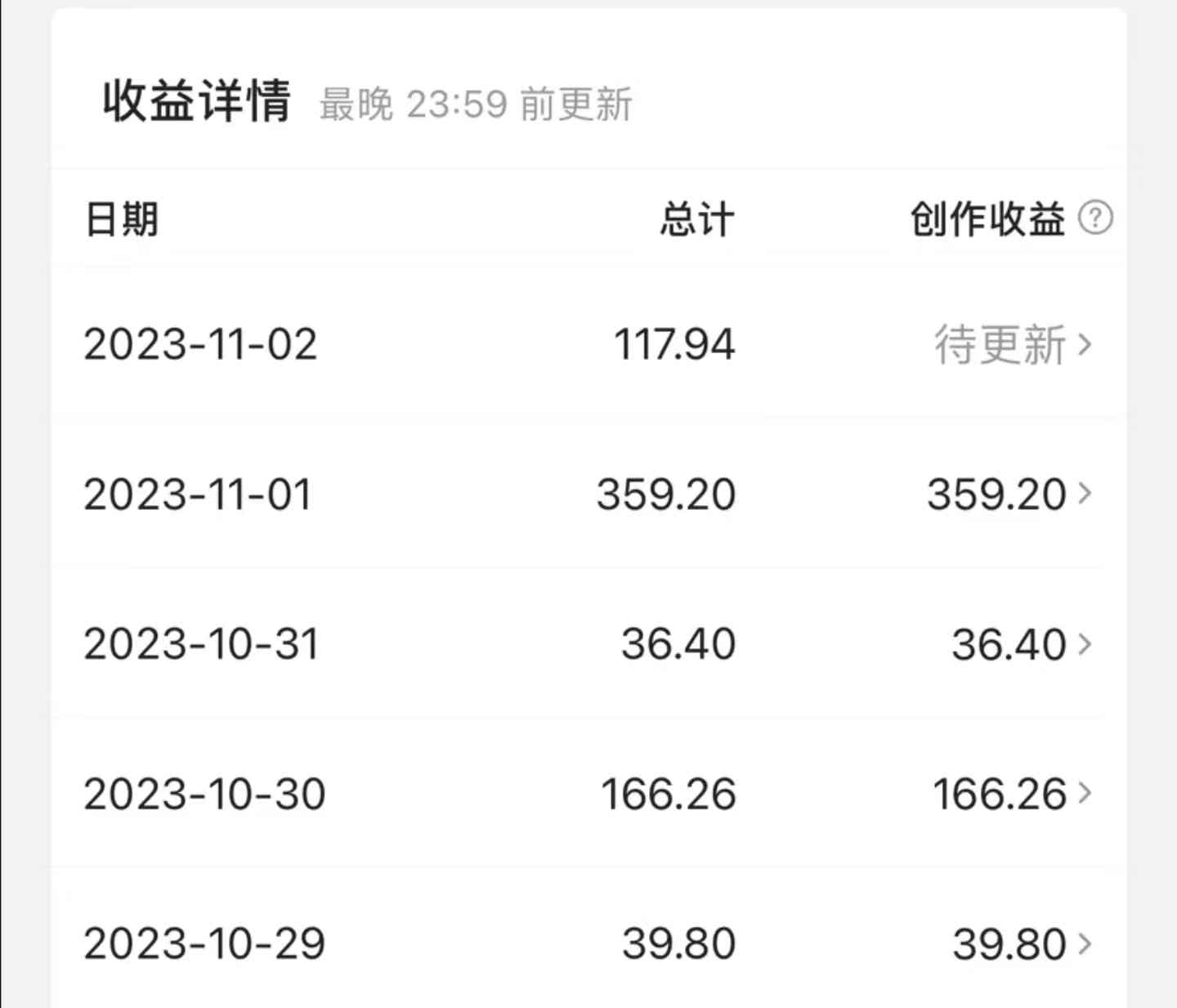
Task: Open the 2023-11-02 earnings row marked 待更新
Action: [x=1012, y=344]
